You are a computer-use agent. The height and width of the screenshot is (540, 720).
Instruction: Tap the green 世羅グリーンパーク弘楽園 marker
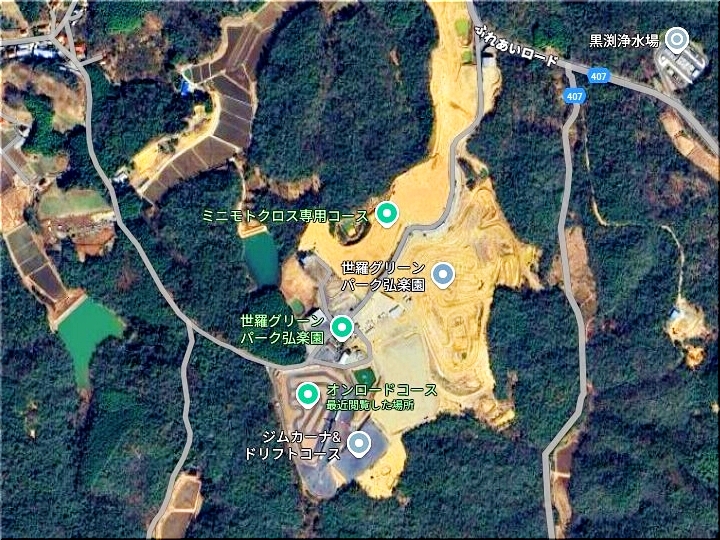342,327
